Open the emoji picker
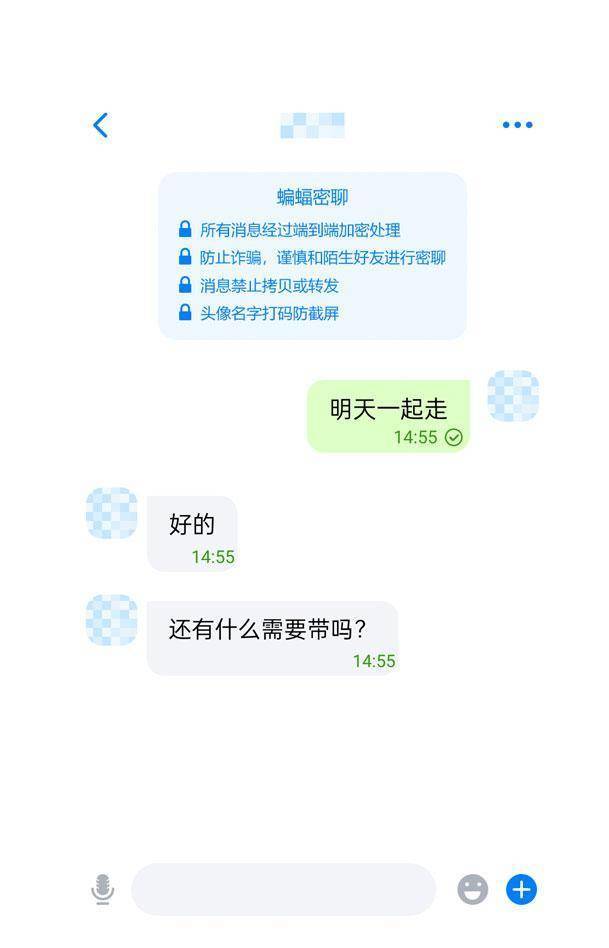Screen dimensions: 609x948 click(472, 889)
